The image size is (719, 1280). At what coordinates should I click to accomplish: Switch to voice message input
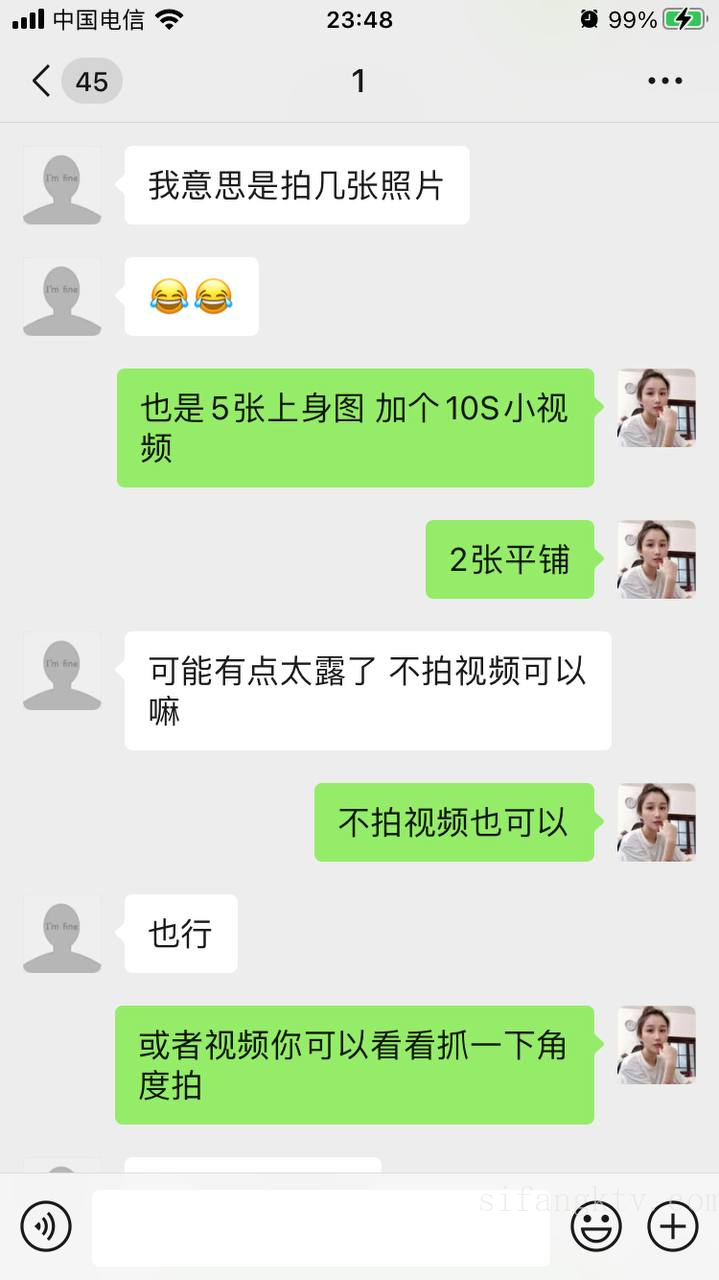46,1226
